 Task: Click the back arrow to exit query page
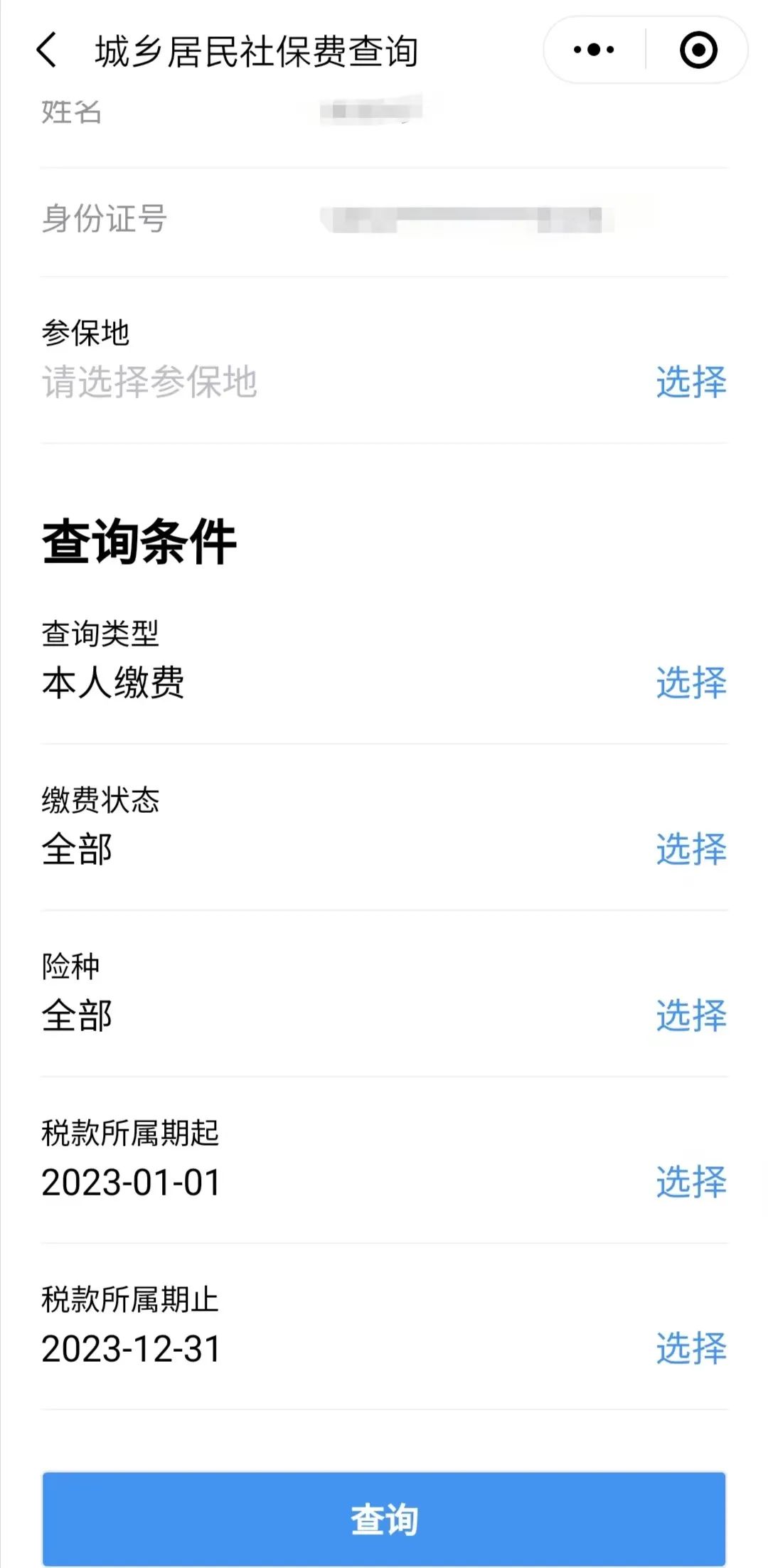(46, 50)
